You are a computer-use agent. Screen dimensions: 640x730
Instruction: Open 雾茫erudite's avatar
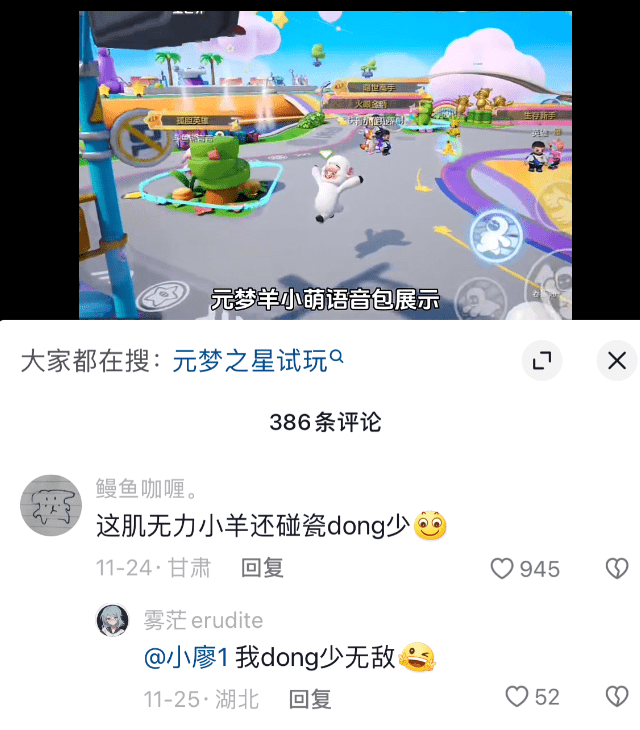[x=112, y=621]
